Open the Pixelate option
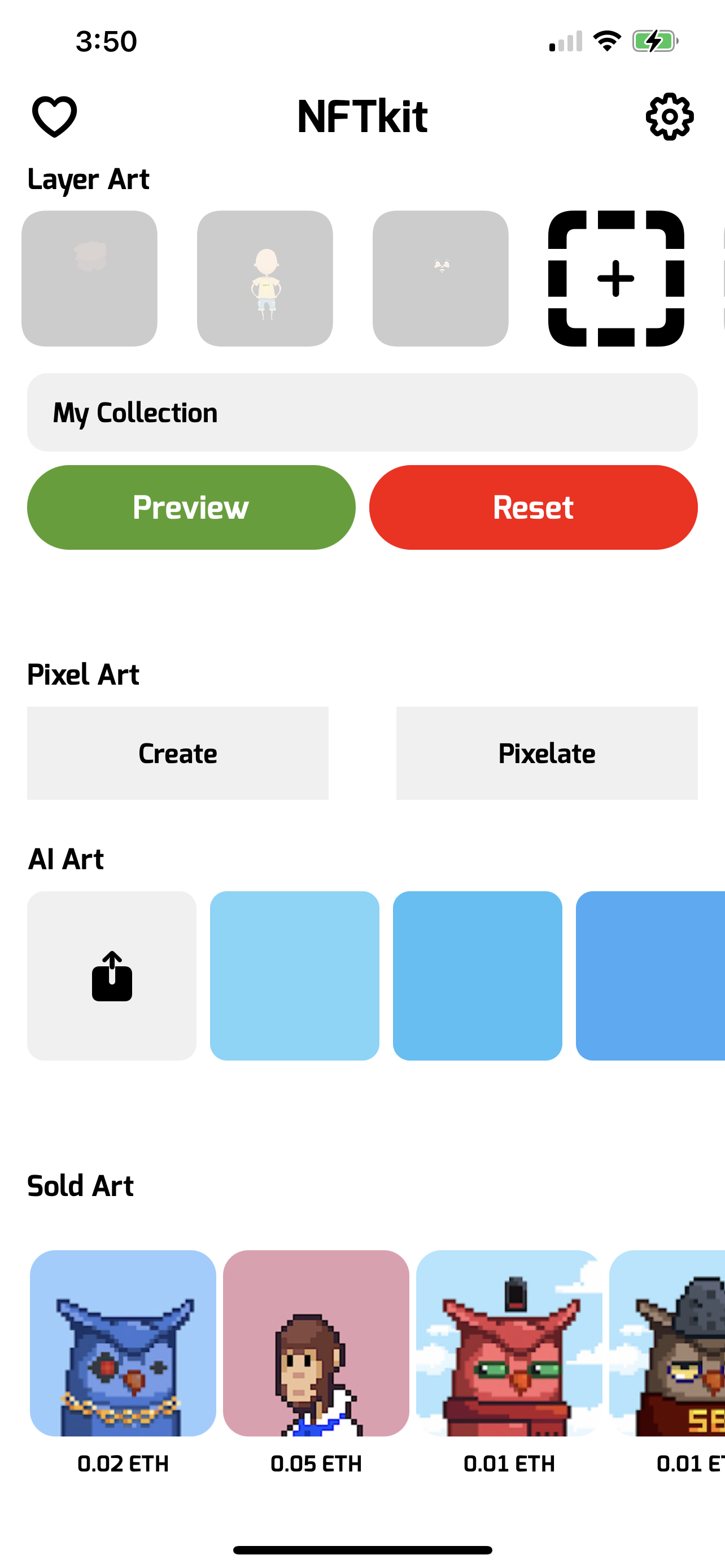Viewport: 725px width, 1568px height. (x=547, y=753)
